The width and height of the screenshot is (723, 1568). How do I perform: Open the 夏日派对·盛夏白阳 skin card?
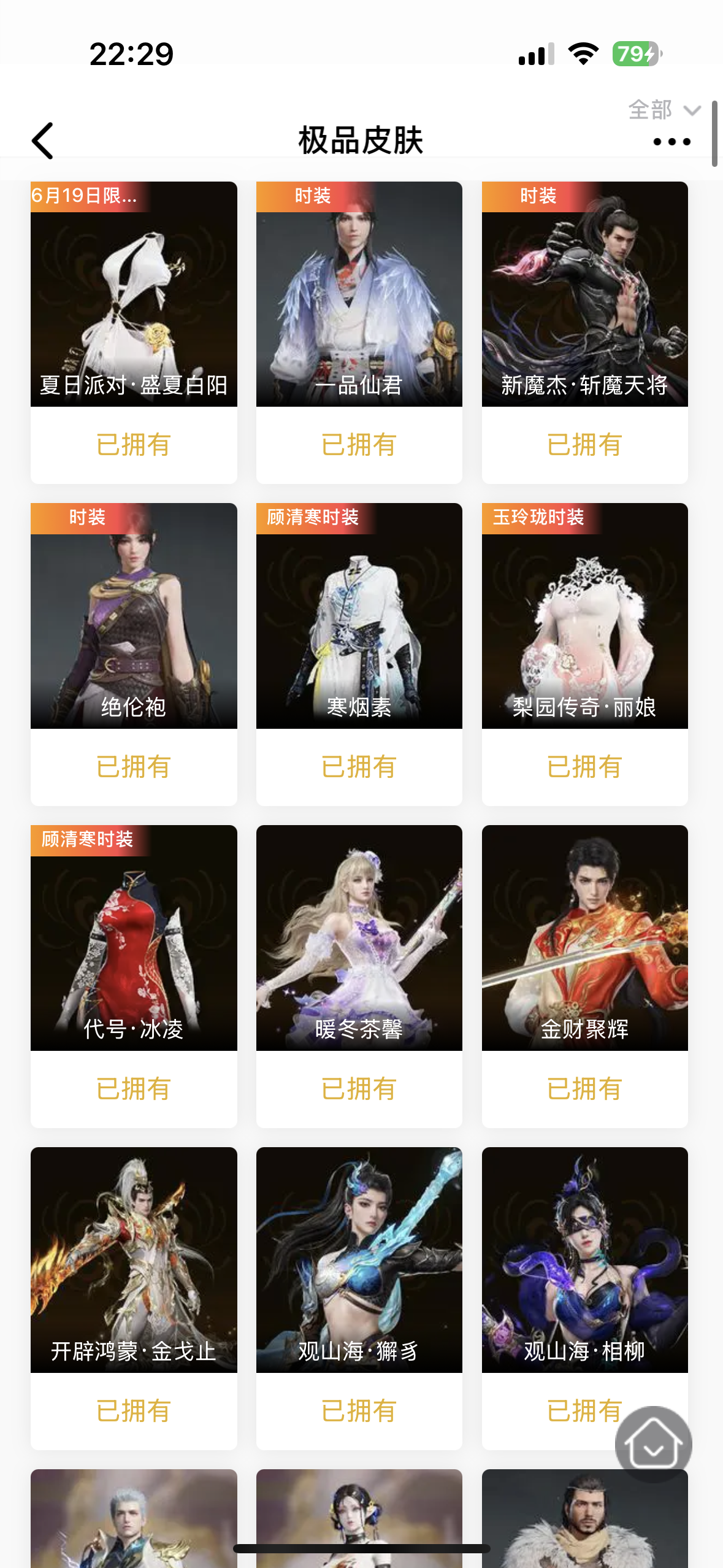tap(134, 294)
